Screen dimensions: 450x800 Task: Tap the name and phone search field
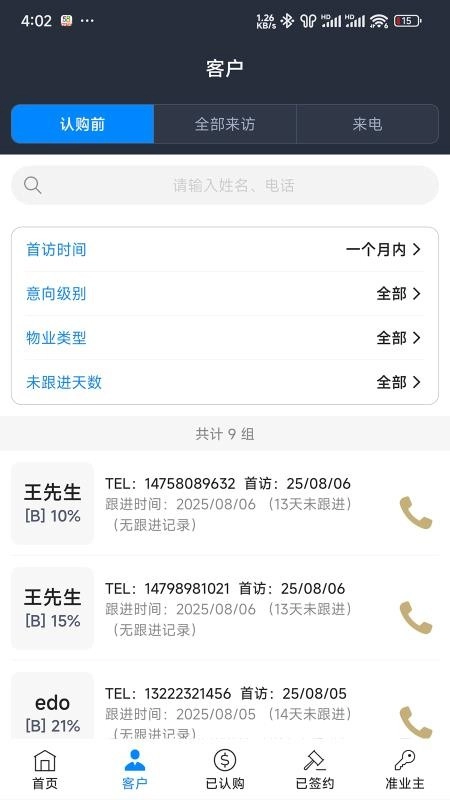225,185
